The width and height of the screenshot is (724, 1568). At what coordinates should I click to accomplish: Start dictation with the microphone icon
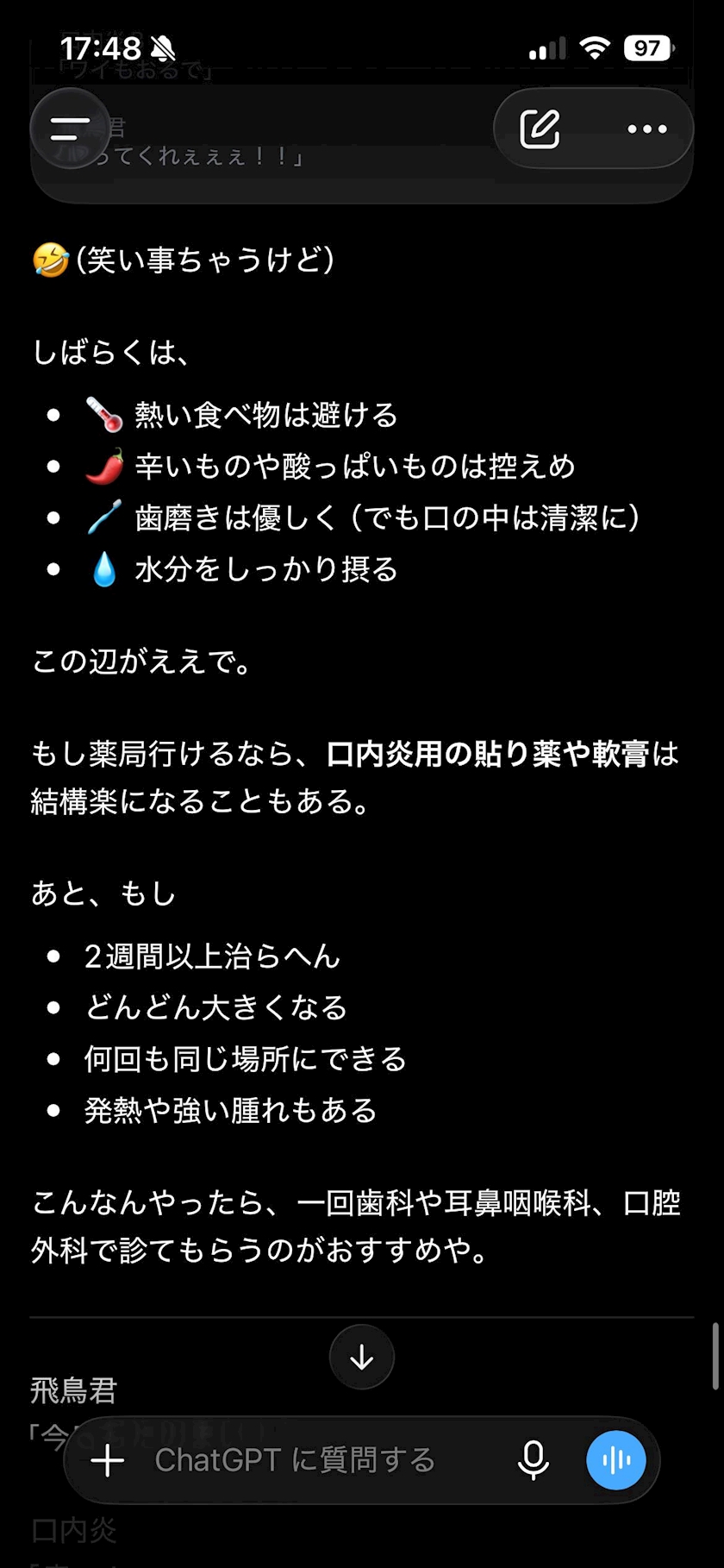(x=534, y=1460)
